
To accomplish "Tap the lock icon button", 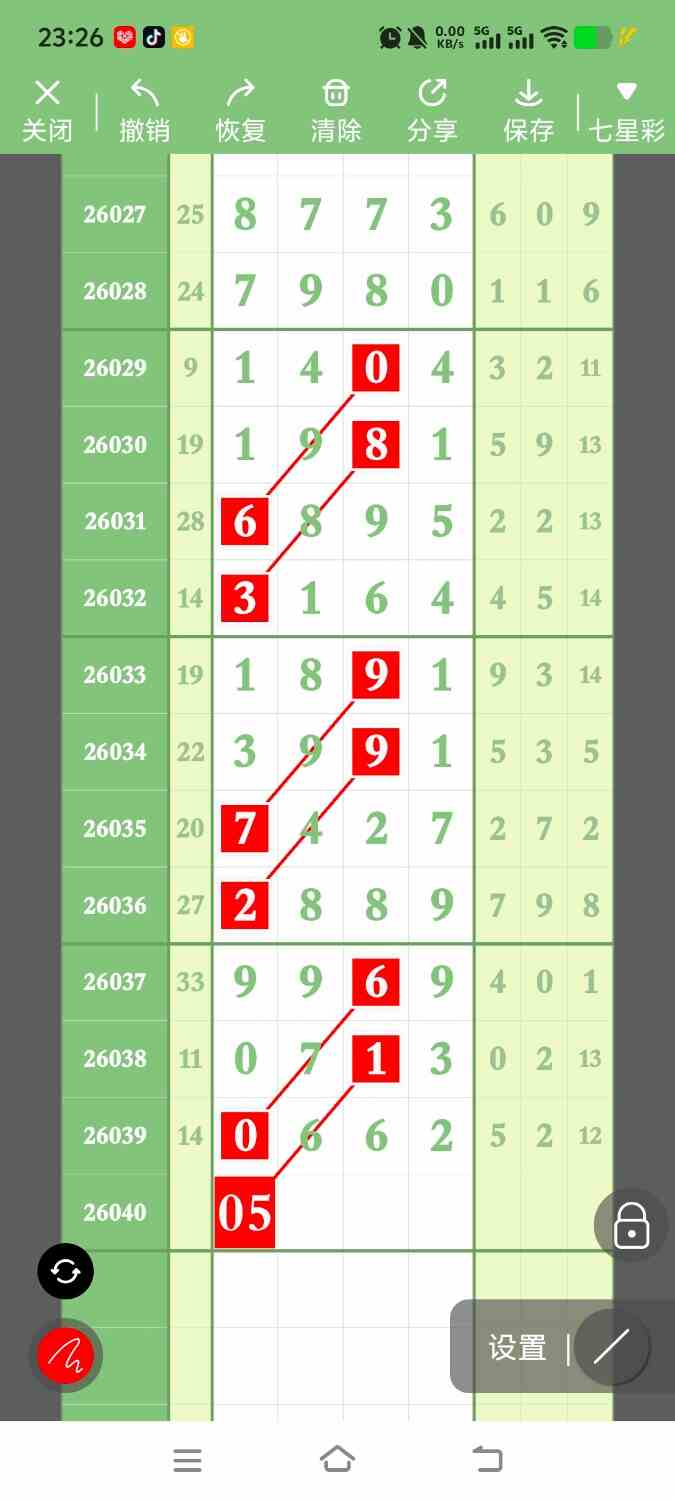I will (x=631, y=1224).
